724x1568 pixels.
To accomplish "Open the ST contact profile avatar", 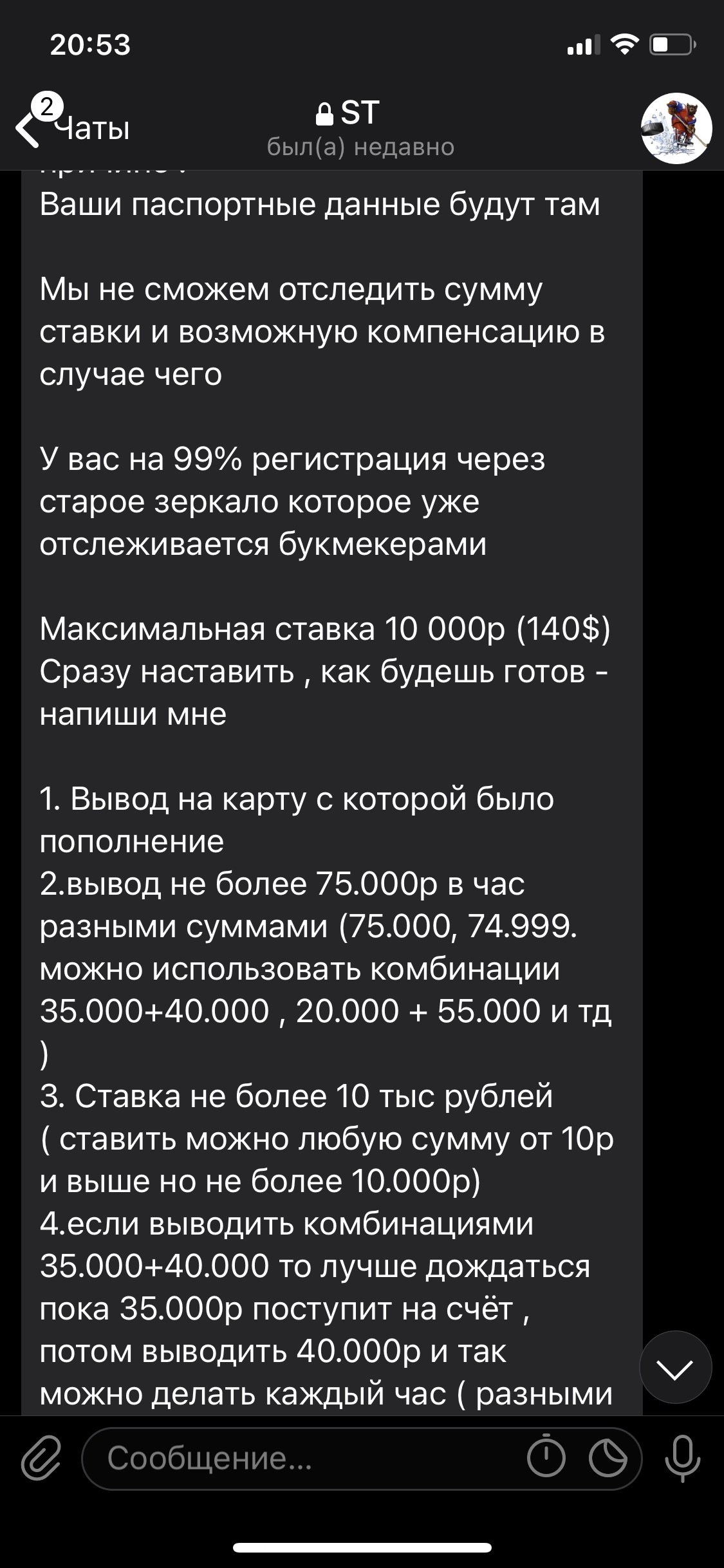I will pos(676,128).
